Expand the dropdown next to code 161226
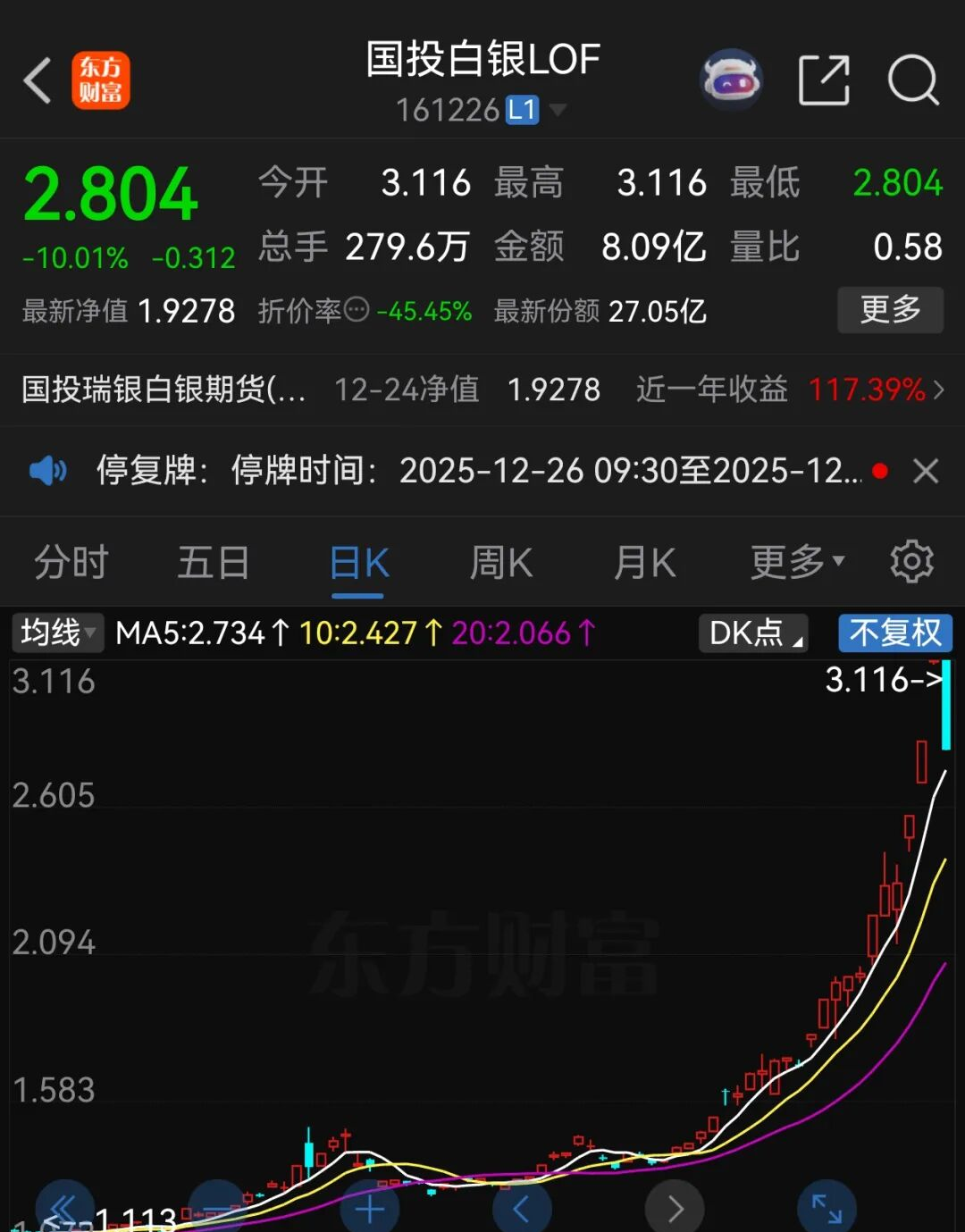 [558, 110]
